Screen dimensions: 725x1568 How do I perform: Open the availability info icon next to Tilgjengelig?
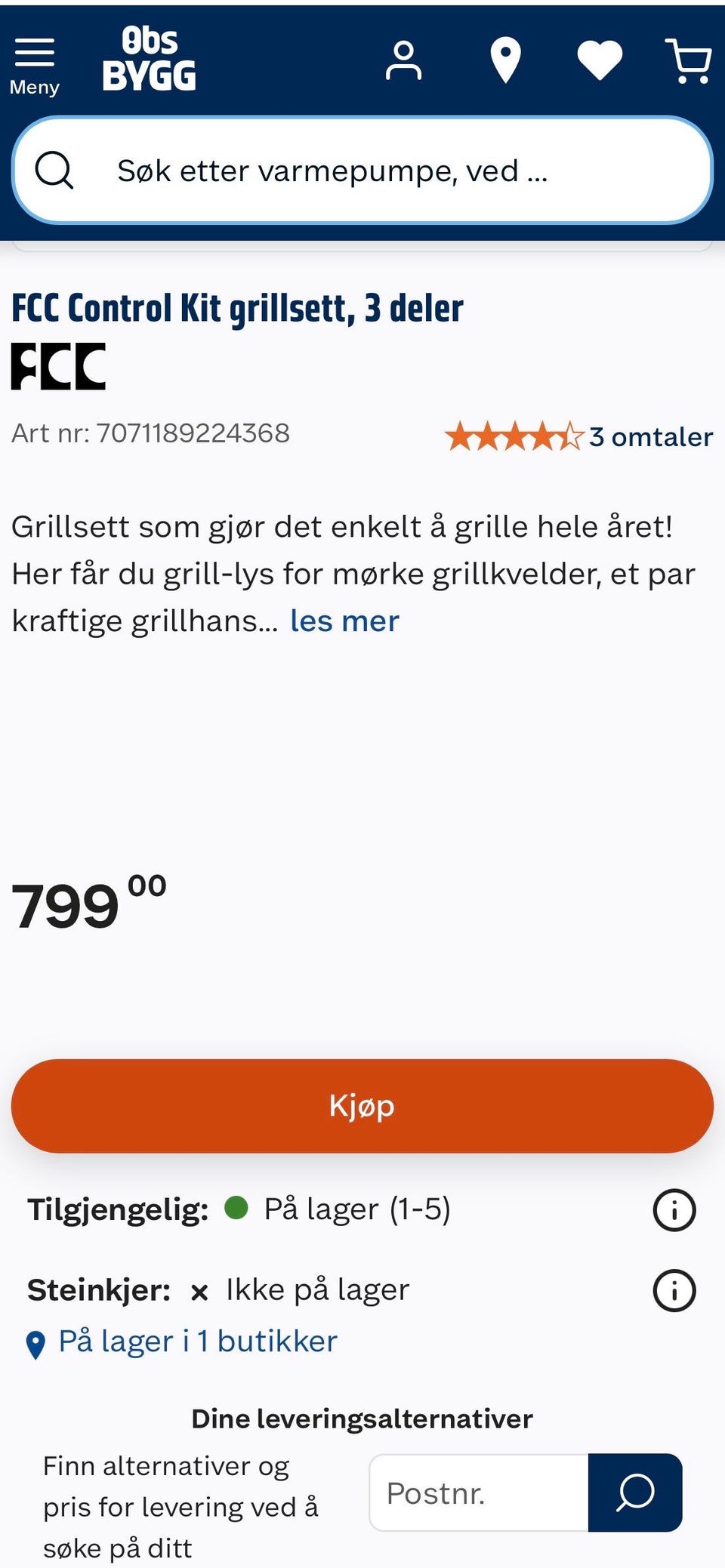[674, 1209]
